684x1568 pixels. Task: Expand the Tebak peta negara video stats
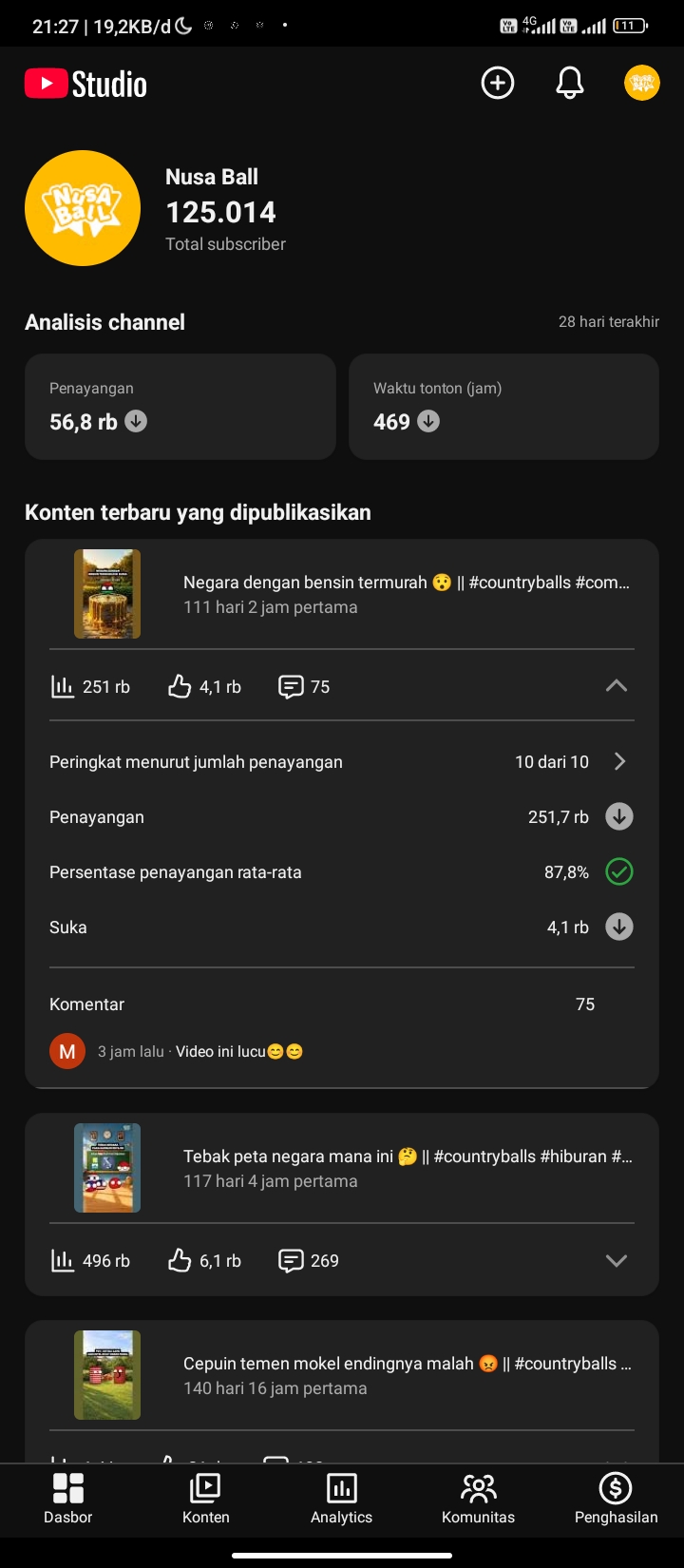coord(617,1261)
